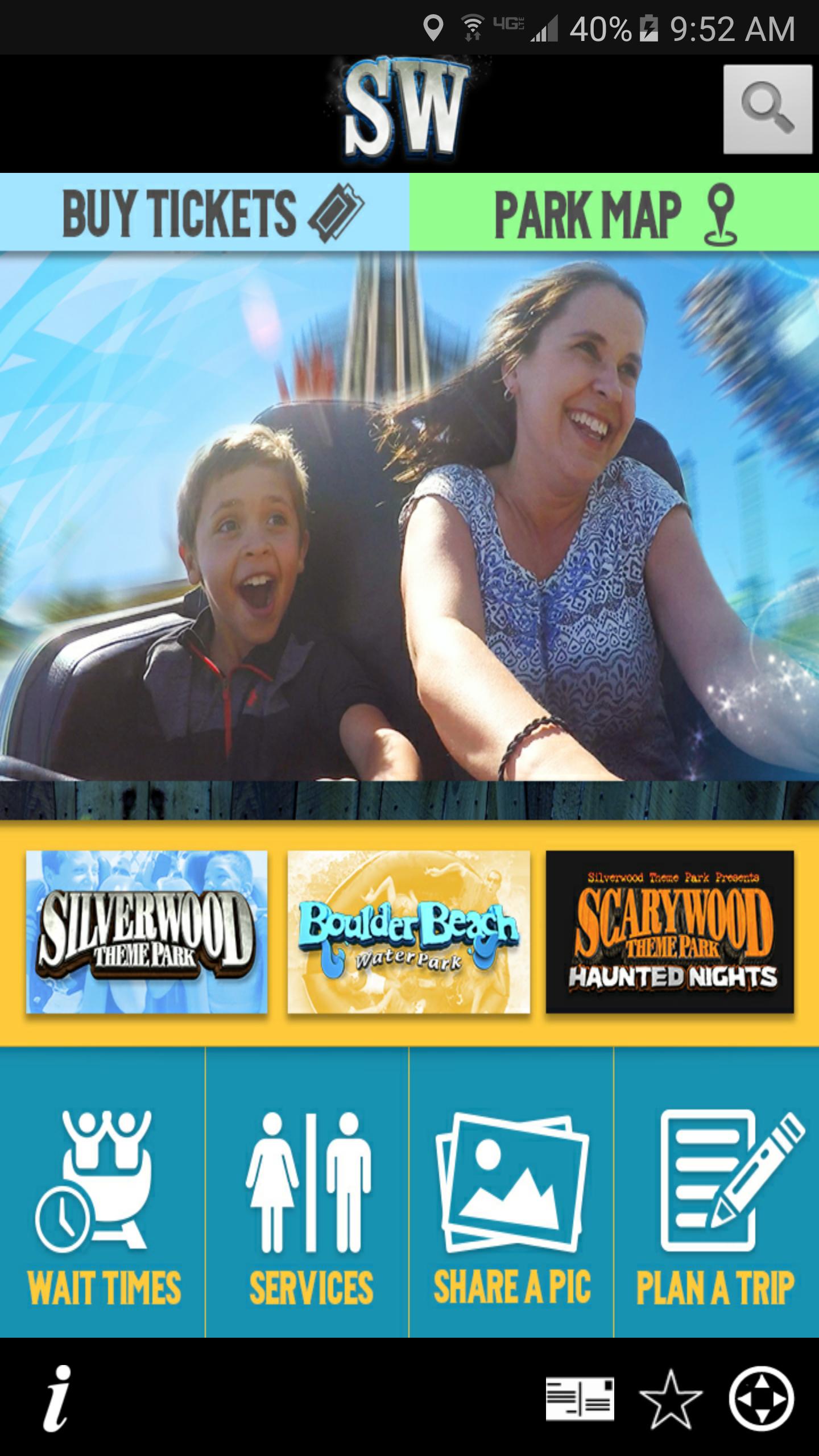Open the Park Map
819x1456 pixels.
point(614,212)
